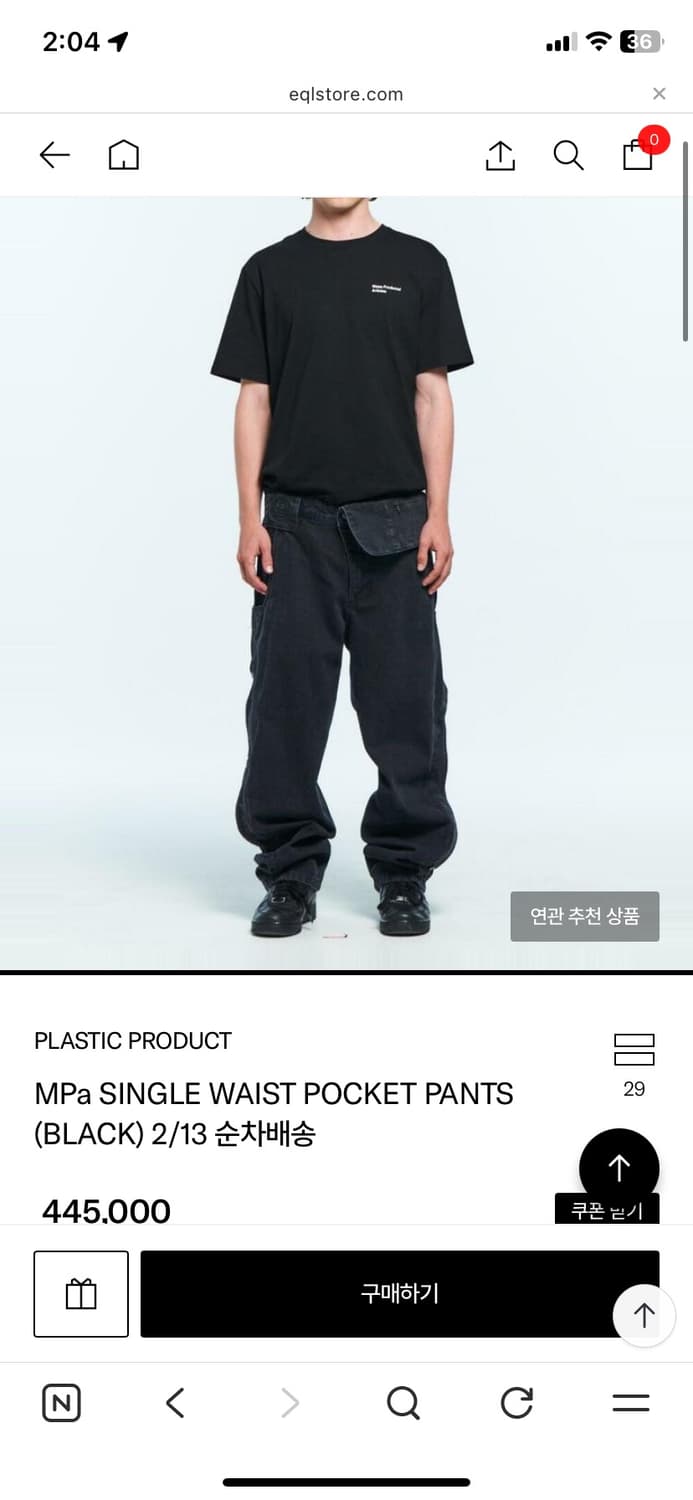Tap the 쿠폰 받기 coupon button
The image size is (693, 1500).
pos(607,1209)
